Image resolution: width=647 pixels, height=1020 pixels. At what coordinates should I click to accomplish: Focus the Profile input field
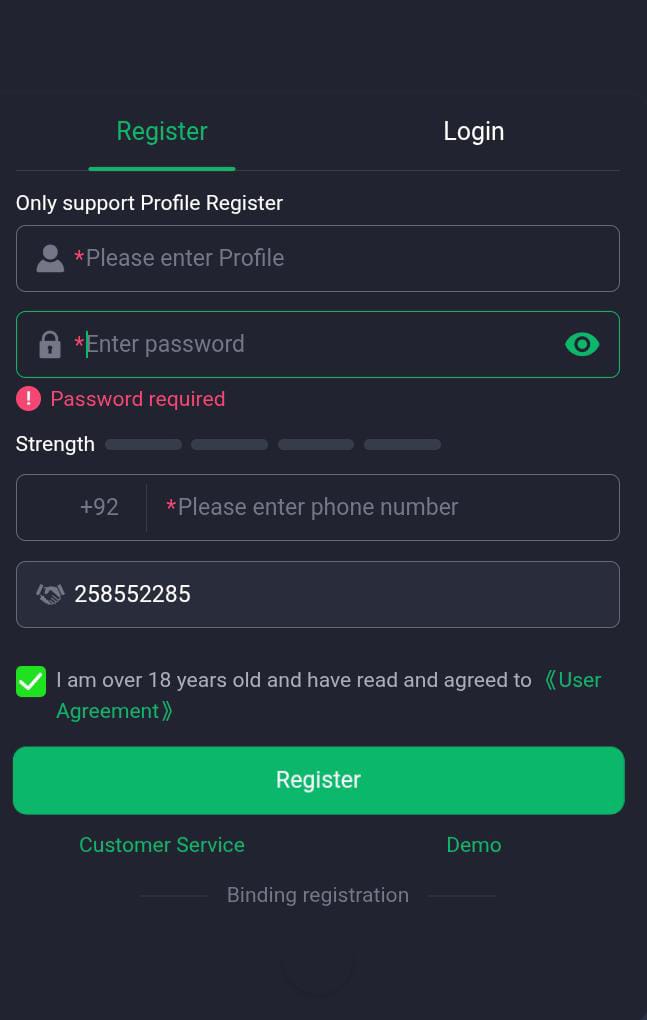pyautogui.click(x=340, y=258)
